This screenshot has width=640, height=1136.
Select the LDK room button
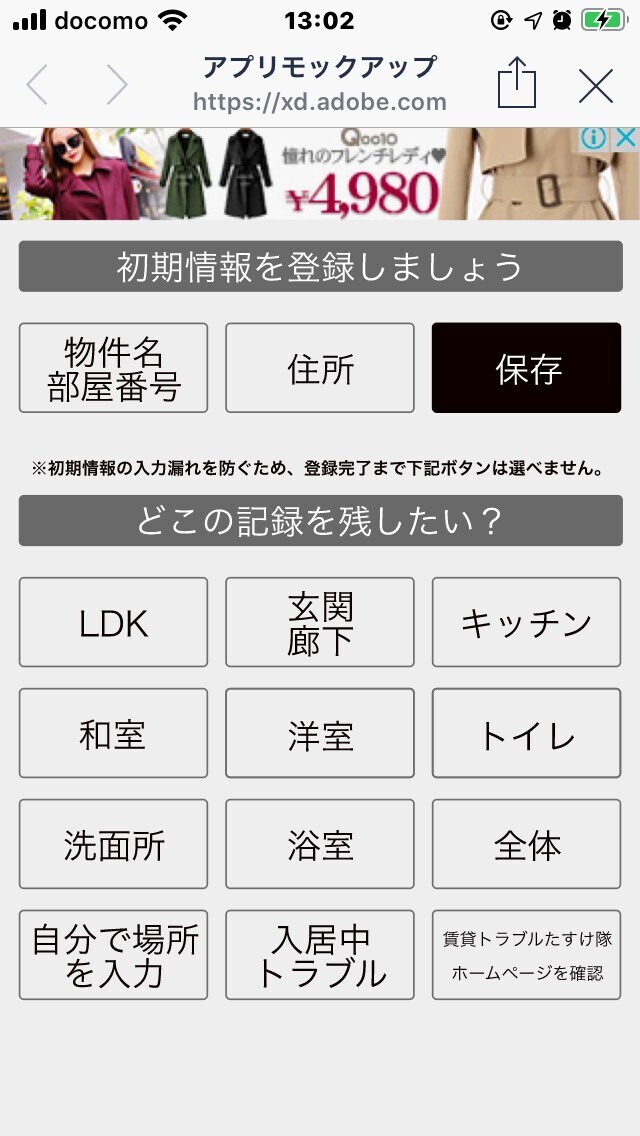(x=113, y=622)
